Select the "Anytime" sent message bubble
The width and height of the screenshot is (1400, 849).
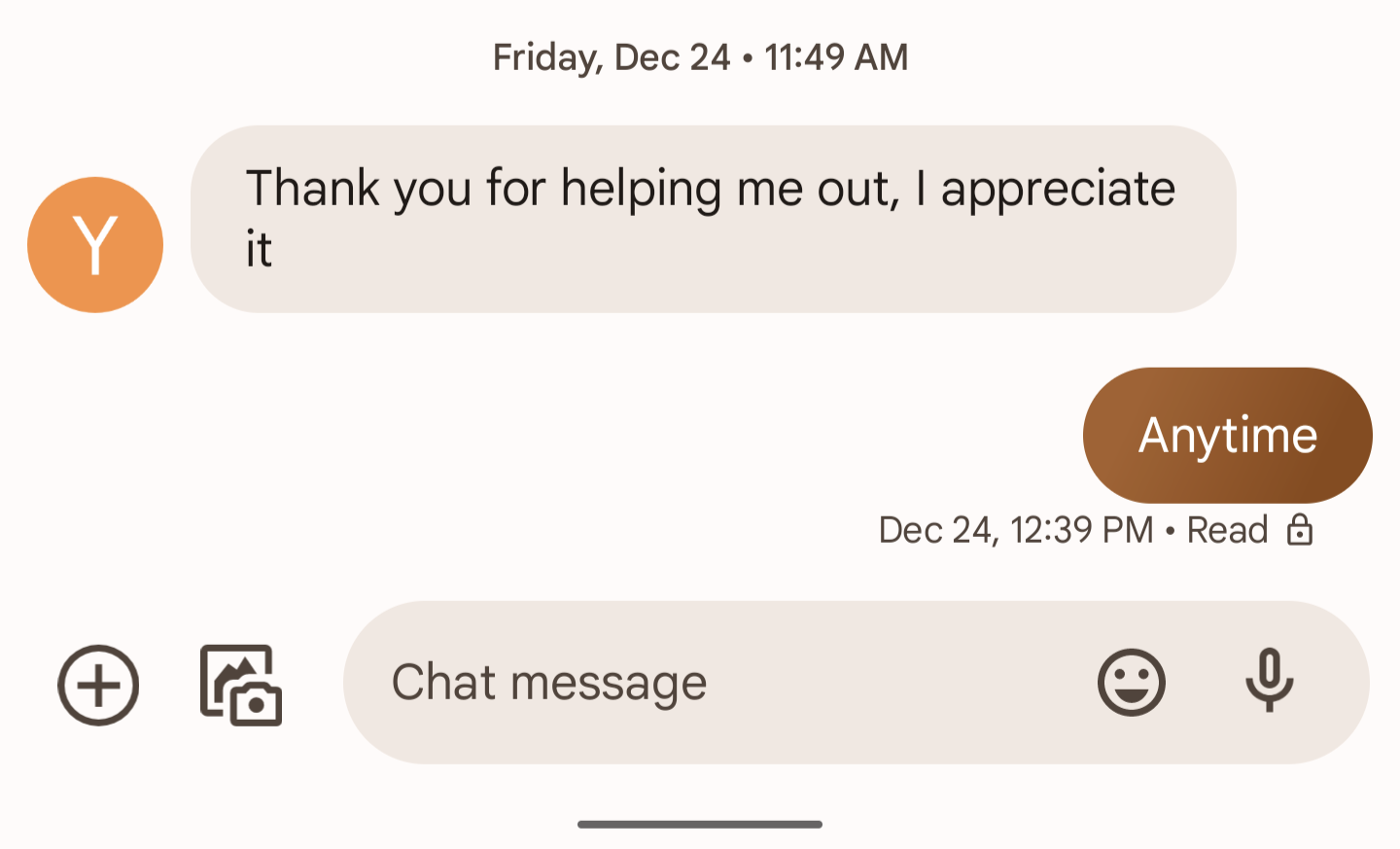pos(1227,435)
